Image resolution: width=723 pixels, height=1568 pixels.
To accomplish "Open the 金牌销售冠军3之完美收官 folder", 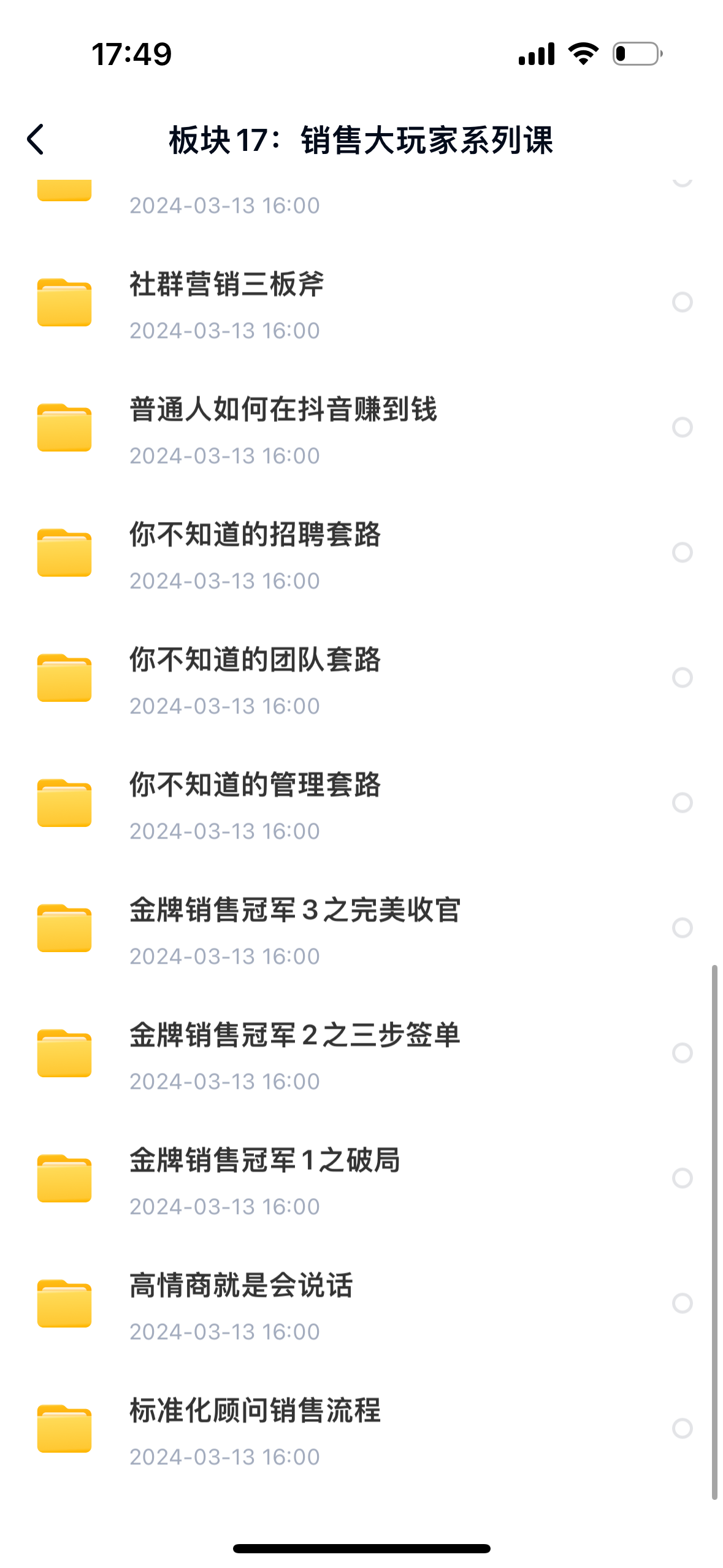I will [294, 911].
